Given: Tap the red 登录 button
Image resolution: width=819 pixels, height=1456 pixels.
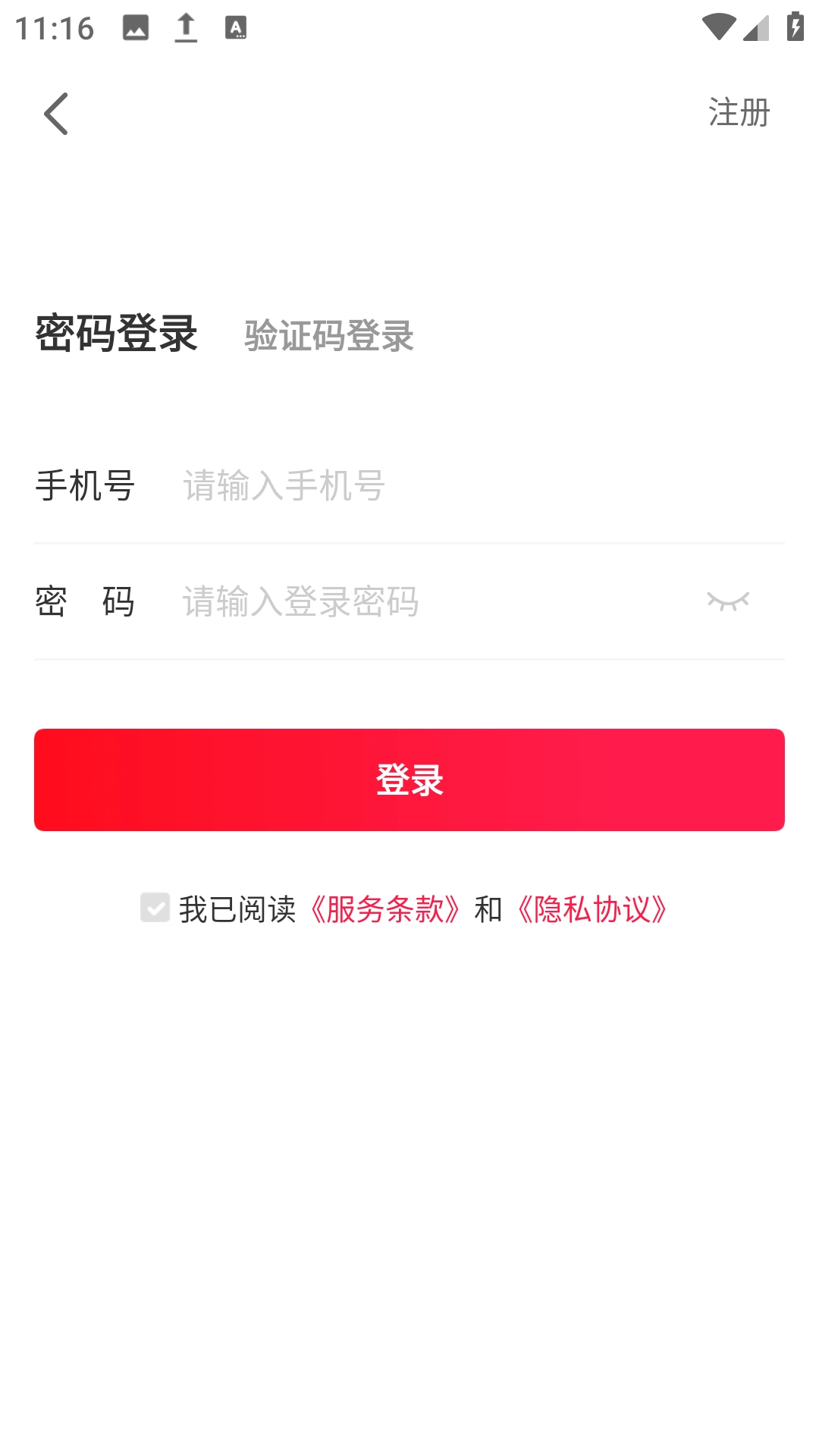Looking at the screenshot, I should [409, 780].
